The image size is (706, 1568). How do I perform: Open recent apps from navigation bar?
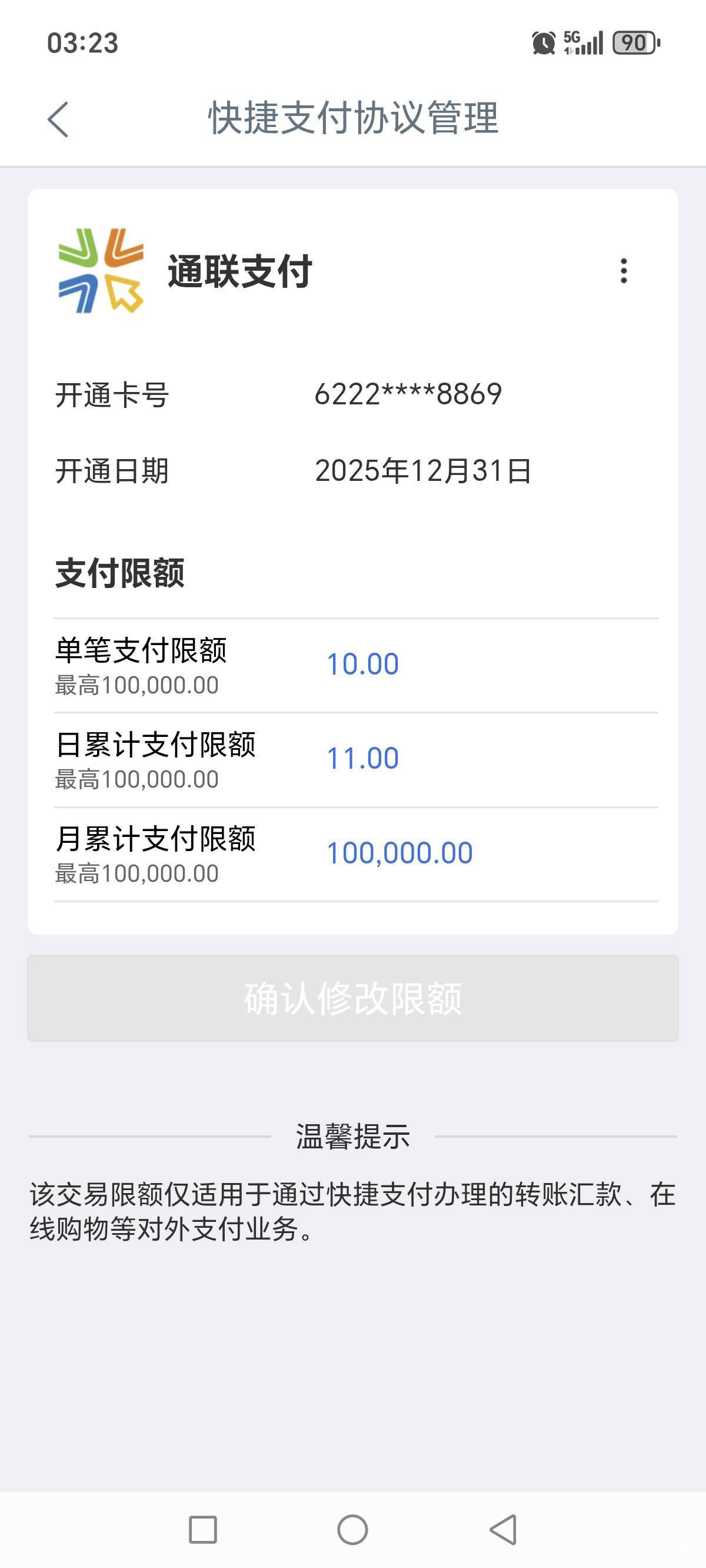pos(202,1529)
